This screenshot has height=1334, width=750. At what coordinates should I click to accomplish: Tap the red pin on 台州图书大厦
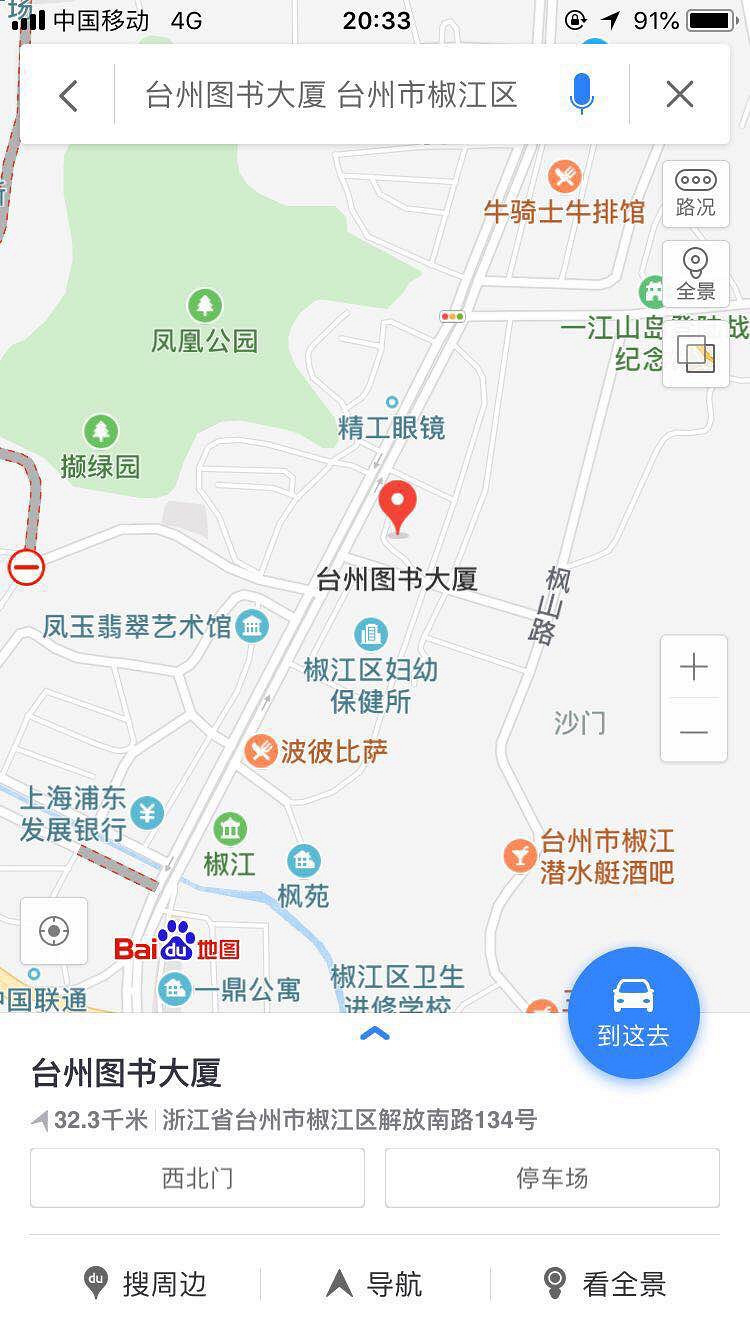pyautogui.click(x=397, y=507)
